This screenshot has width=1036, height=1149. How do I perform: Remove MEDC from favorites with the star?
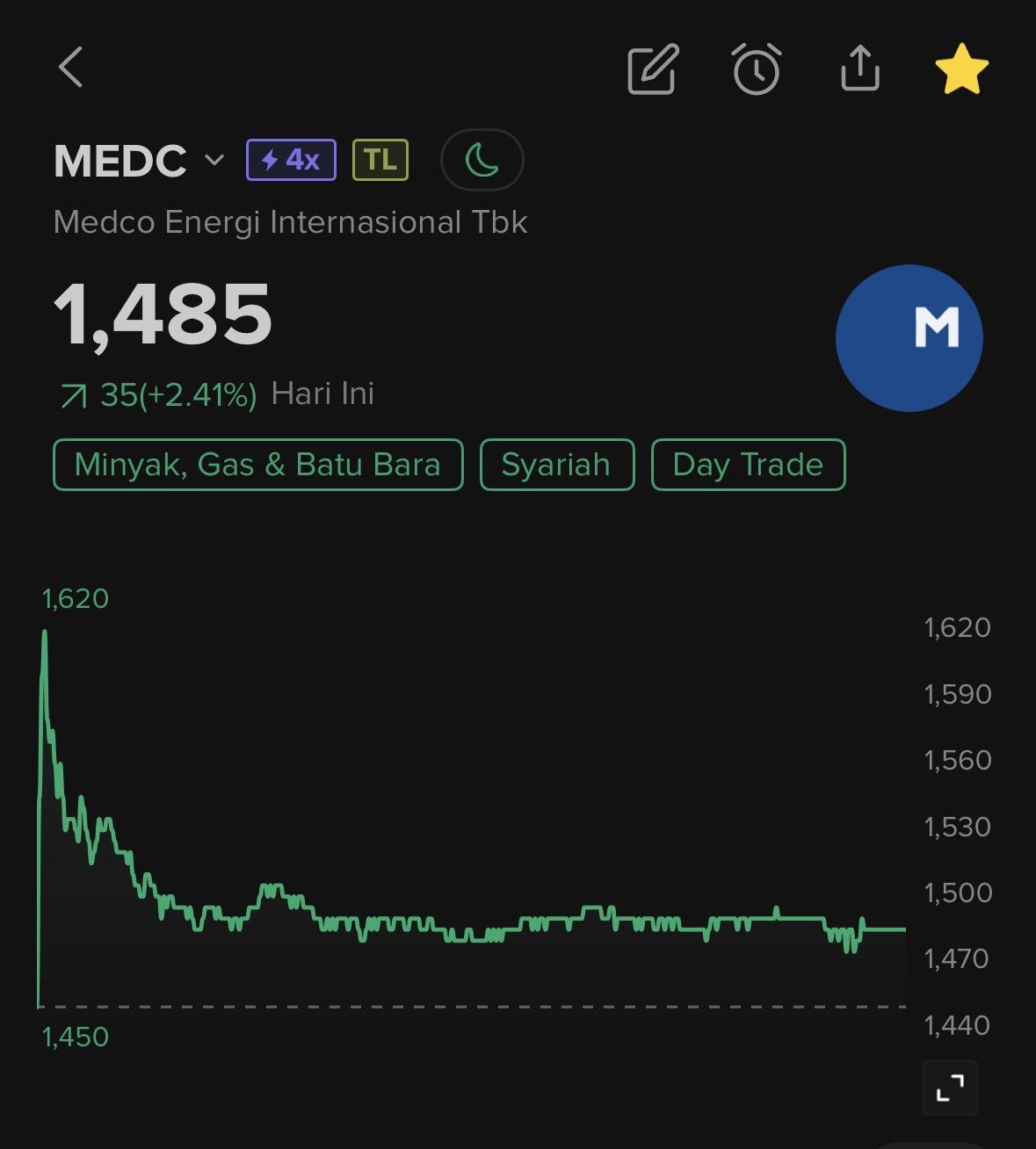962,69
